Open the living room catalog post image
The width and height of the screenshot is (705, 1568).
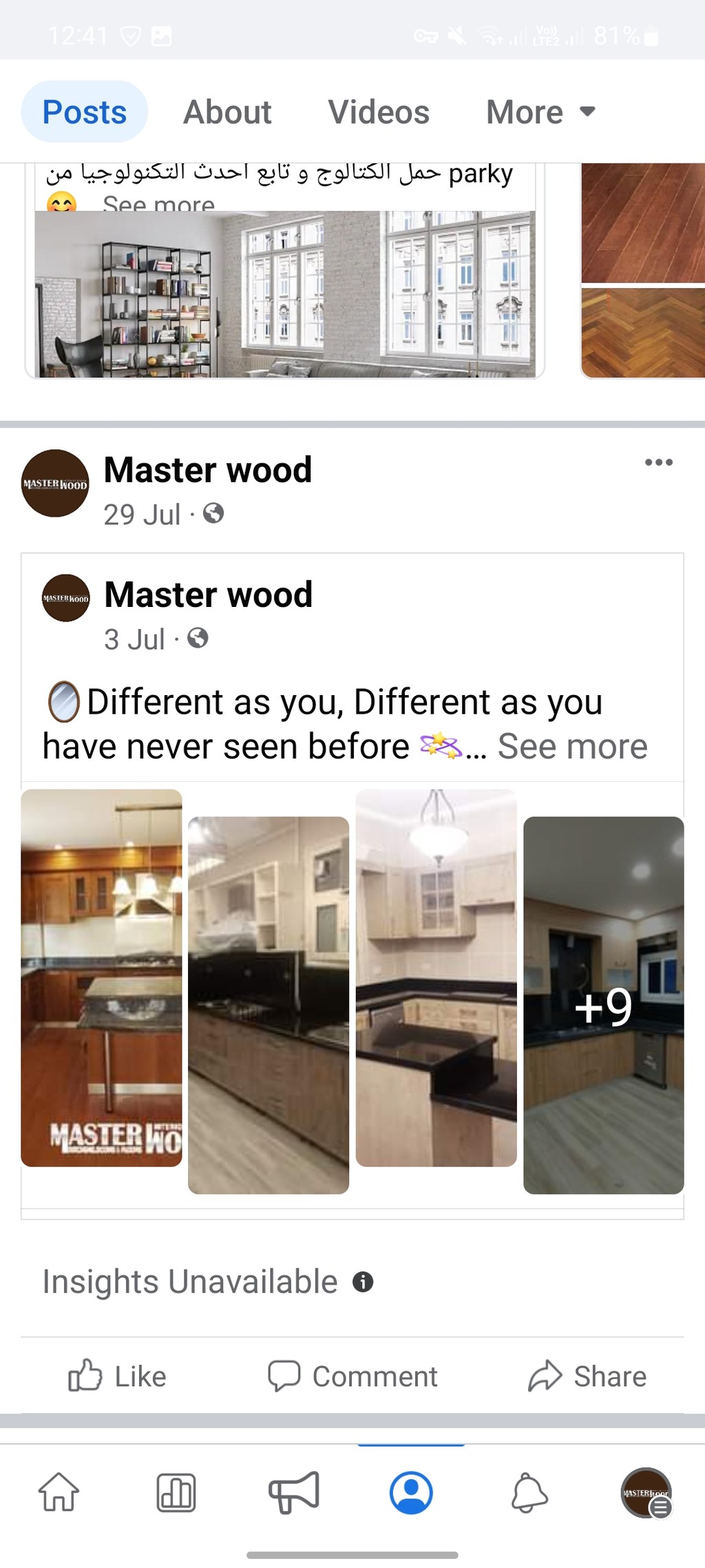click(285, 294)
